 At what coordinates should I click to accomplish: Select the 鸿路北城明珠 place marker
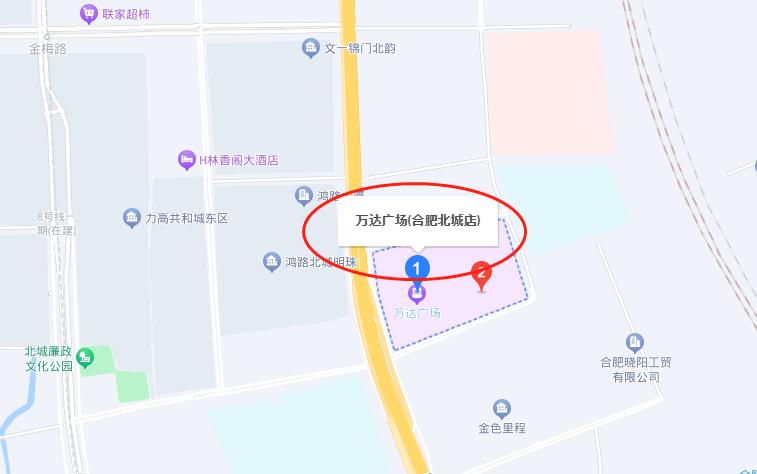(271, 262)
